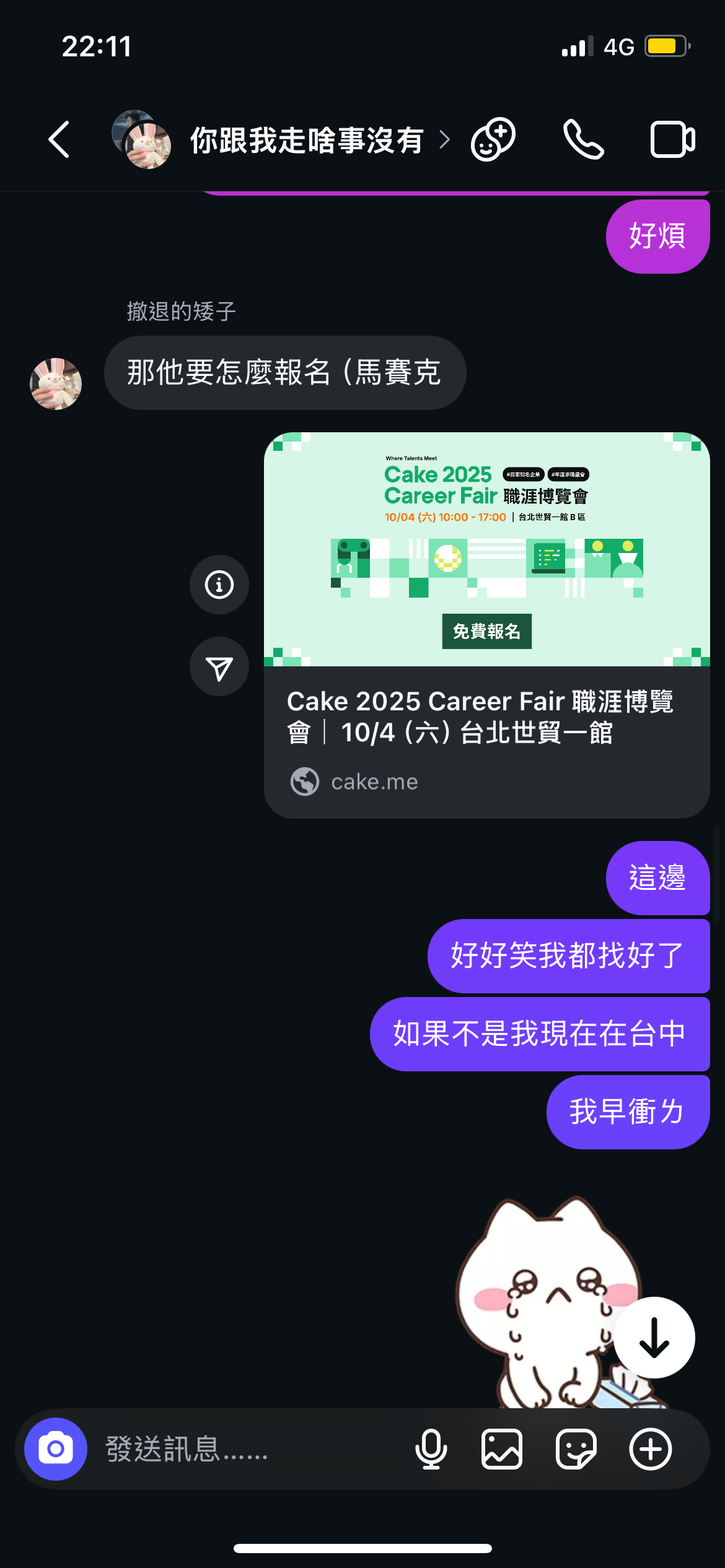The image size is (725, 1568).
Task: Start a voice call
Action: [x=583, y=140]
